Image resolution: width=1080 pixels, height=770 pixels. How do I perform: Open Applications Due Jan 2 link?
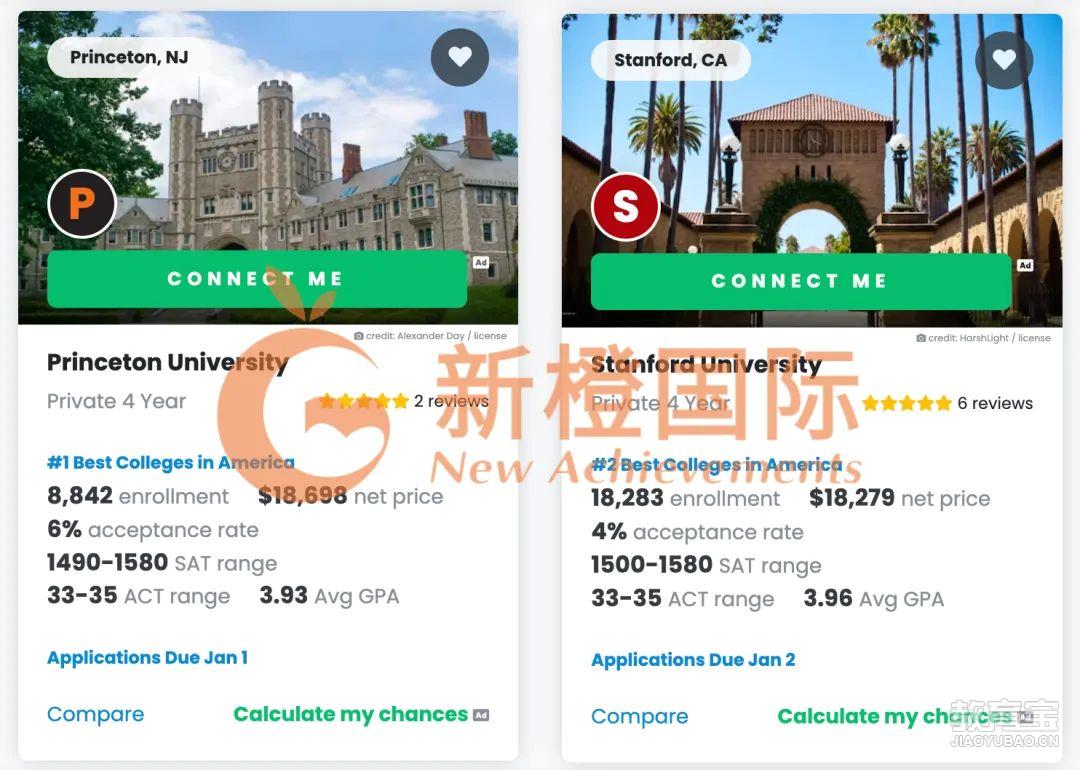pyautogui.click(x=693, y=659)
